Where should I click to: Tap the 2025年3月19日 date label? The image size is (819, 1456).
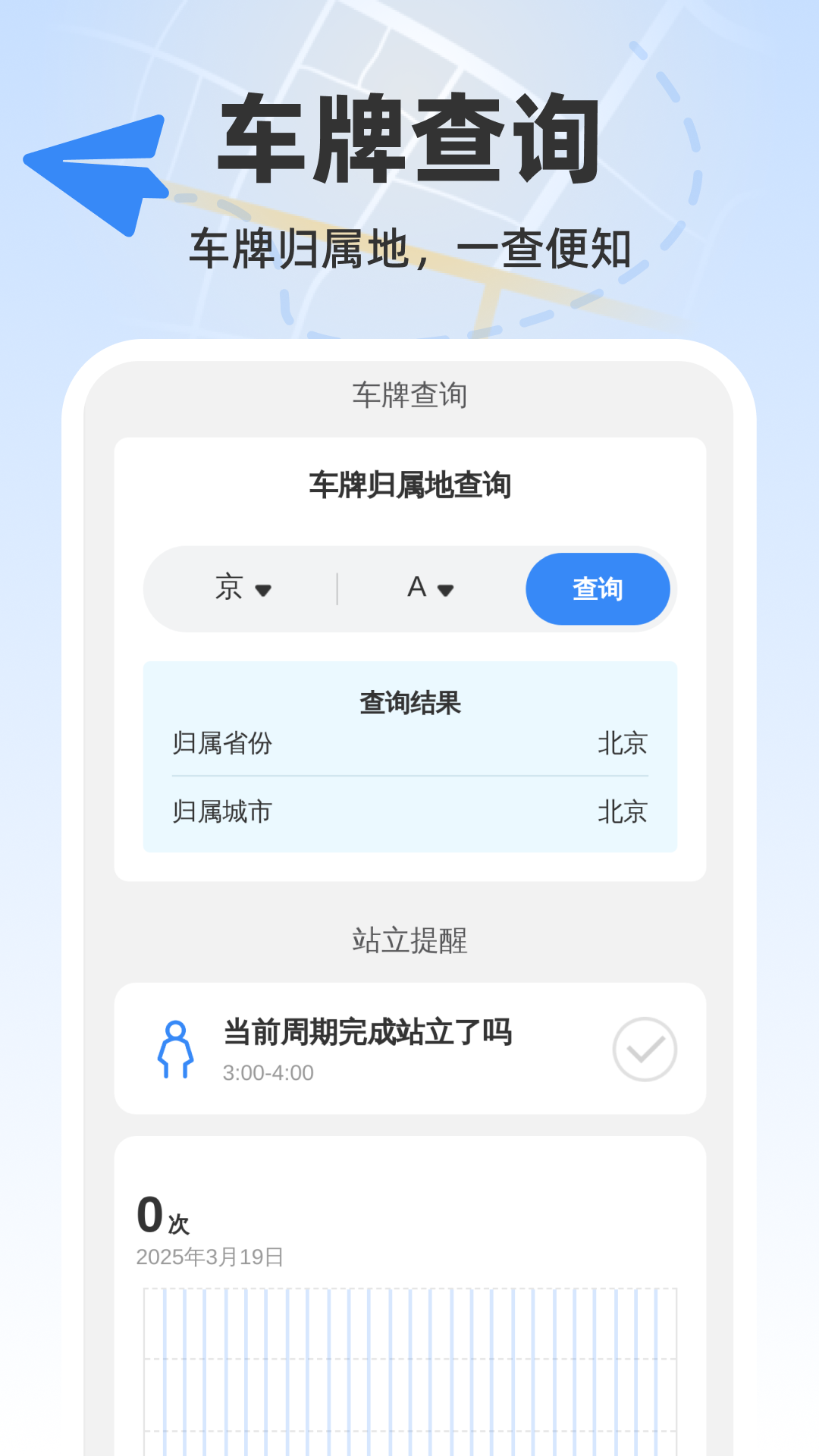pos(209,1256)
